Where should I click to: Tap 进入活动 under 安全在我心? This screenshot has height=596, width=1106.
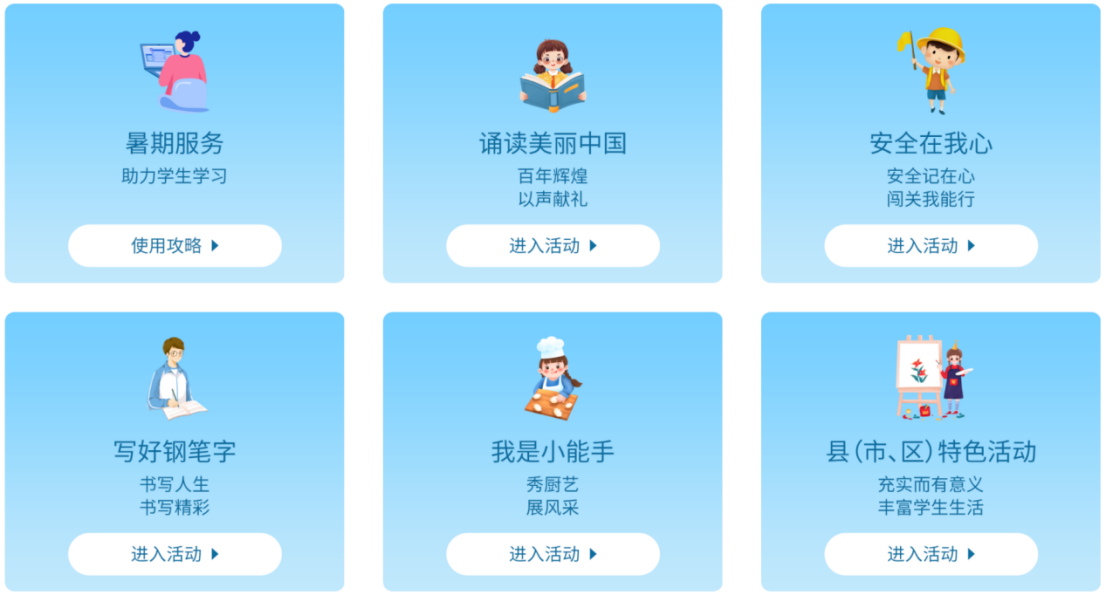[931, 246]
